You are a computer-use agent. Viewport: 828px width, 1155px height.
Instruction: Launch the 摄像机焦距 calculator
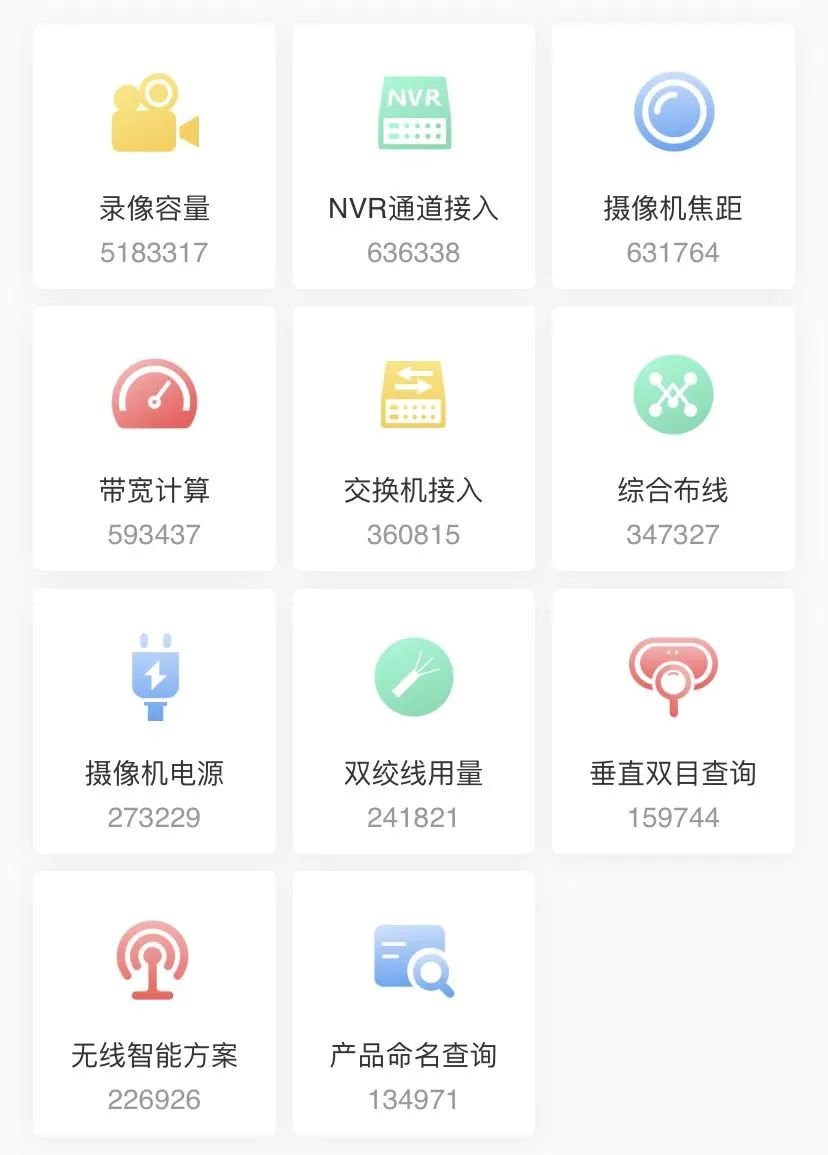pyautogui.click(x=673, y=157)
